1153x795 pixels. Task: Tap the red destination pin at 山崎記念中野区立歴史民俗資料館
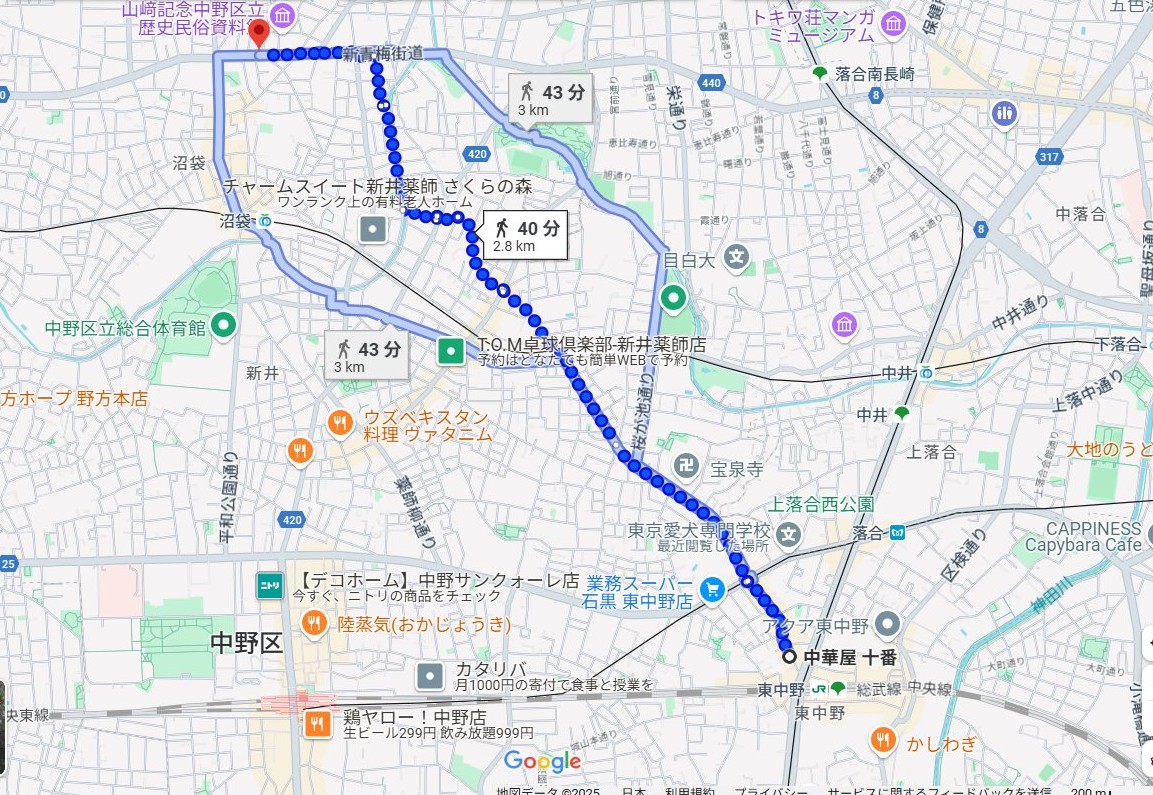[258, 32]
